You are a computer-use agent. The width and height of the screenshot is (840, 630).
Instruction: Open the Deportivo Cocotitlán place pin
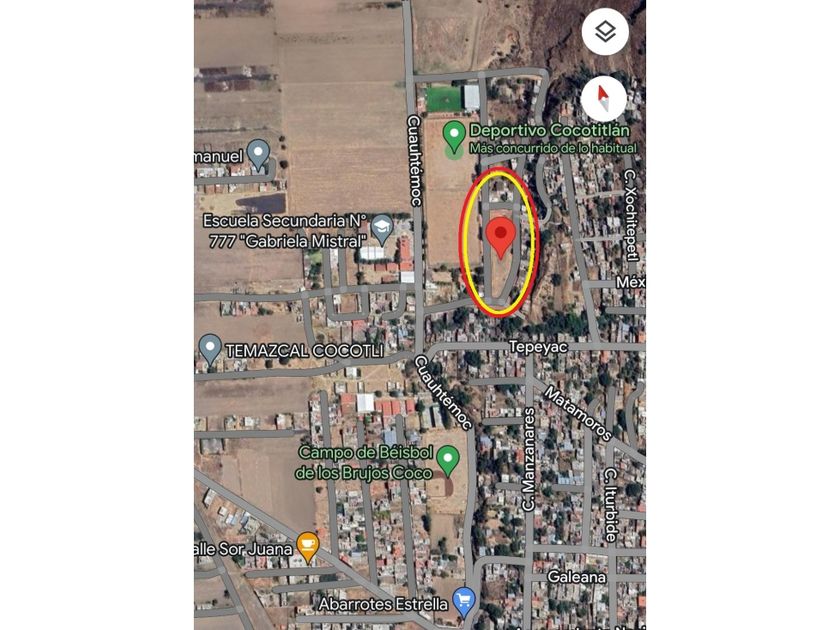pos(454,137)
